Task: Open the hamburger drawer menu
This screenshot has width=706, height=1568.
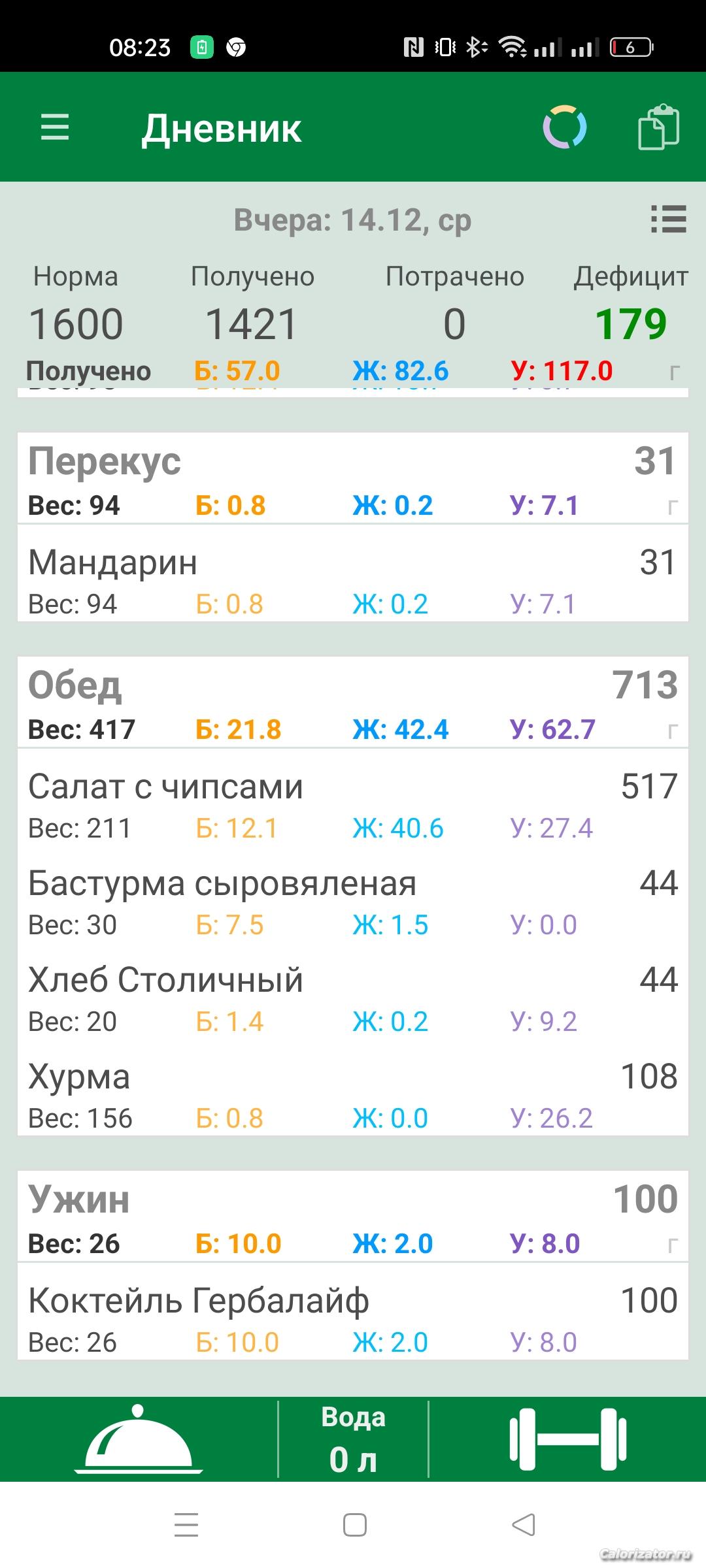Action: [55, 127]
